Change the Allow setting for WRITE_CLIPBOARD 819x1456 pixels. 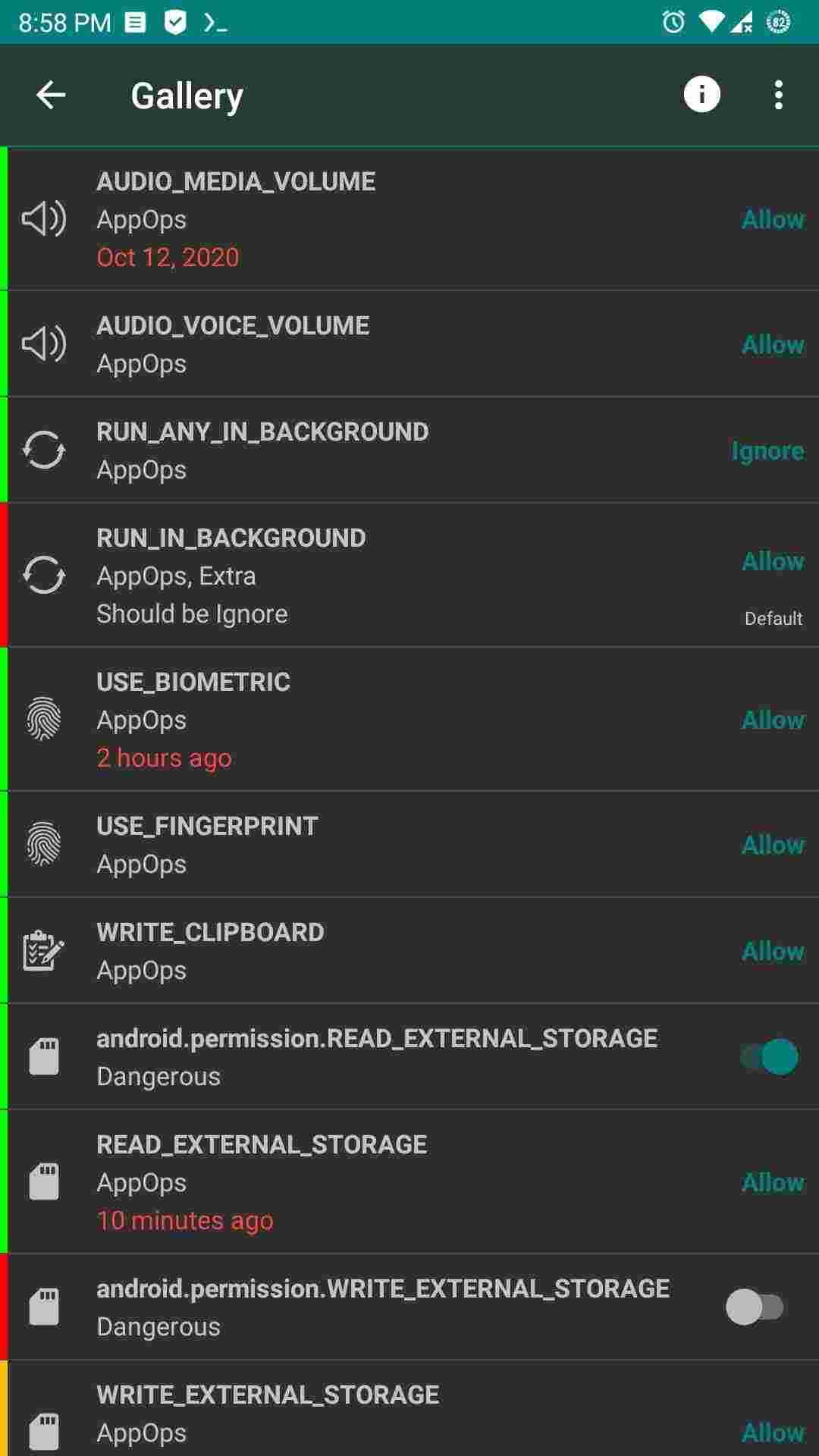click(x=773, y=950)
